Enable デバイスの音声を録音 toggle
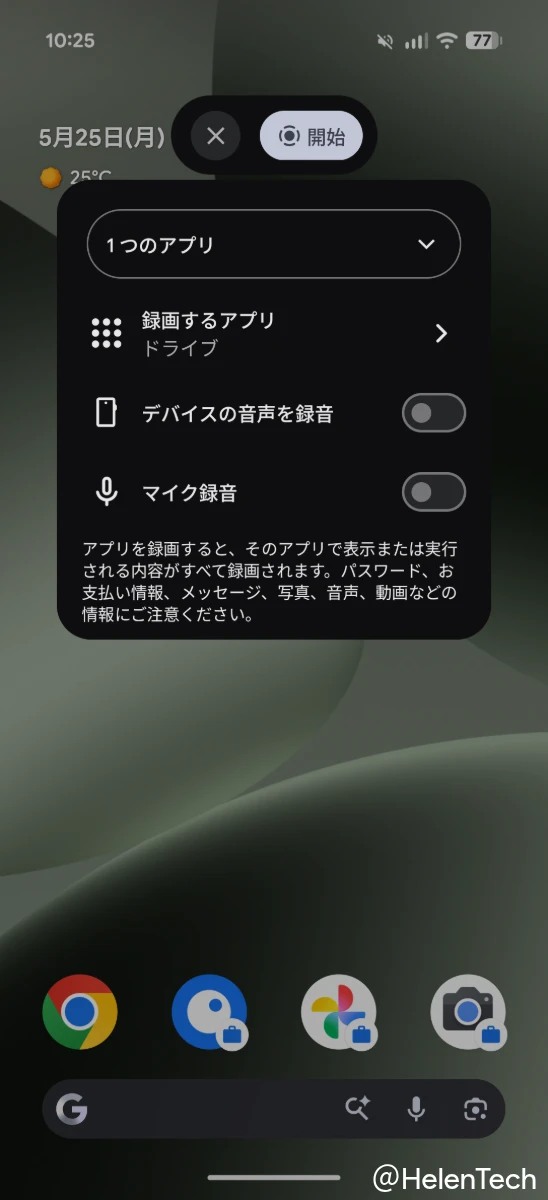 (x=434, y=413)
